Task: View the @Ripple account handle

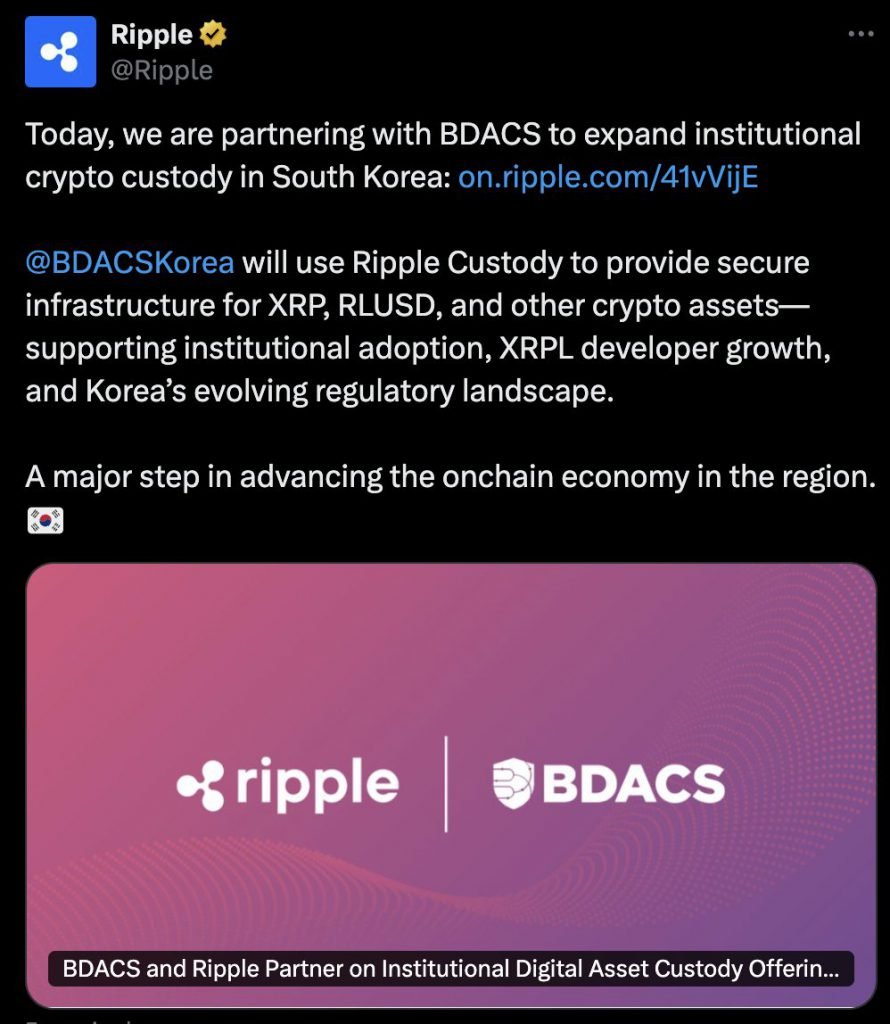Action: pyautogui.click(x=161, y=71)
